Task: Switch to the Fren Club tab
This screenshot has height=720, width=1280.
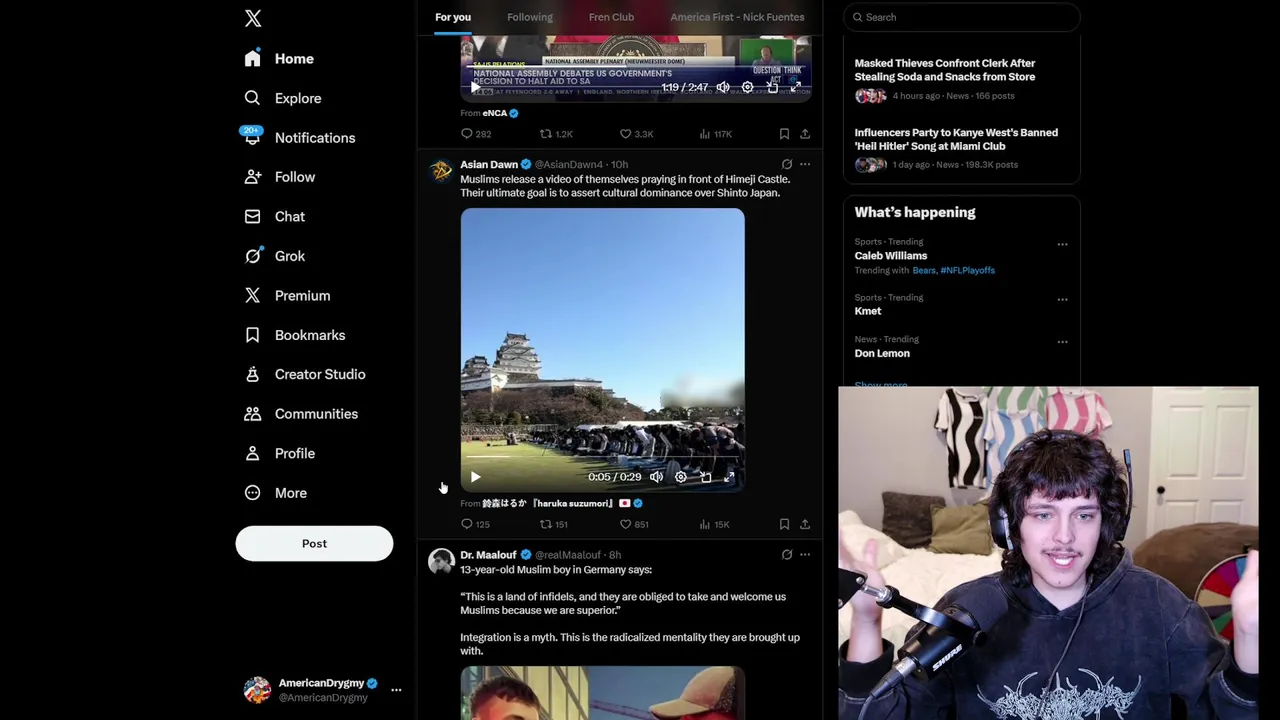Action: coord(611,17)
